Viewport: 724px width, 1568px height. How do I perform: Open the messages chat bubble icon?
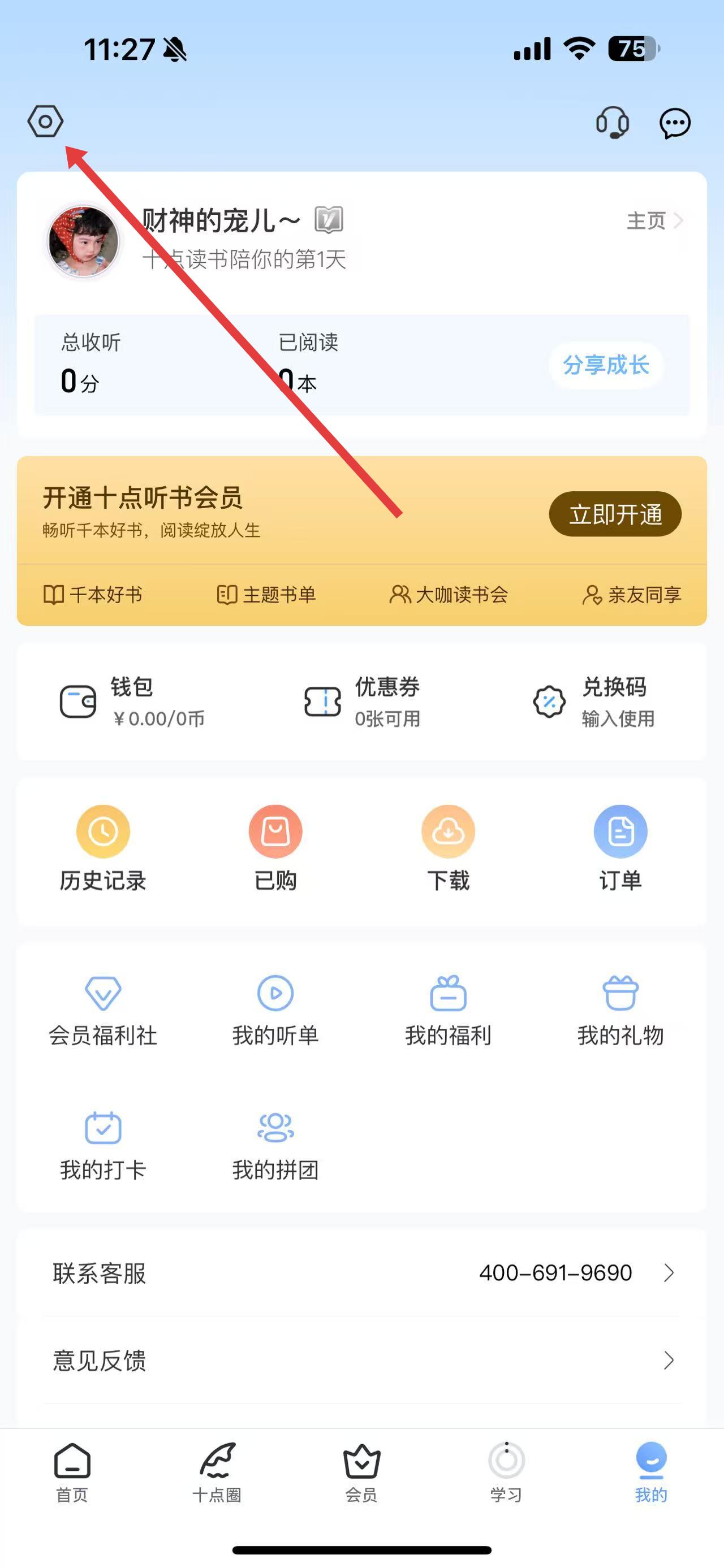(675, 124)
